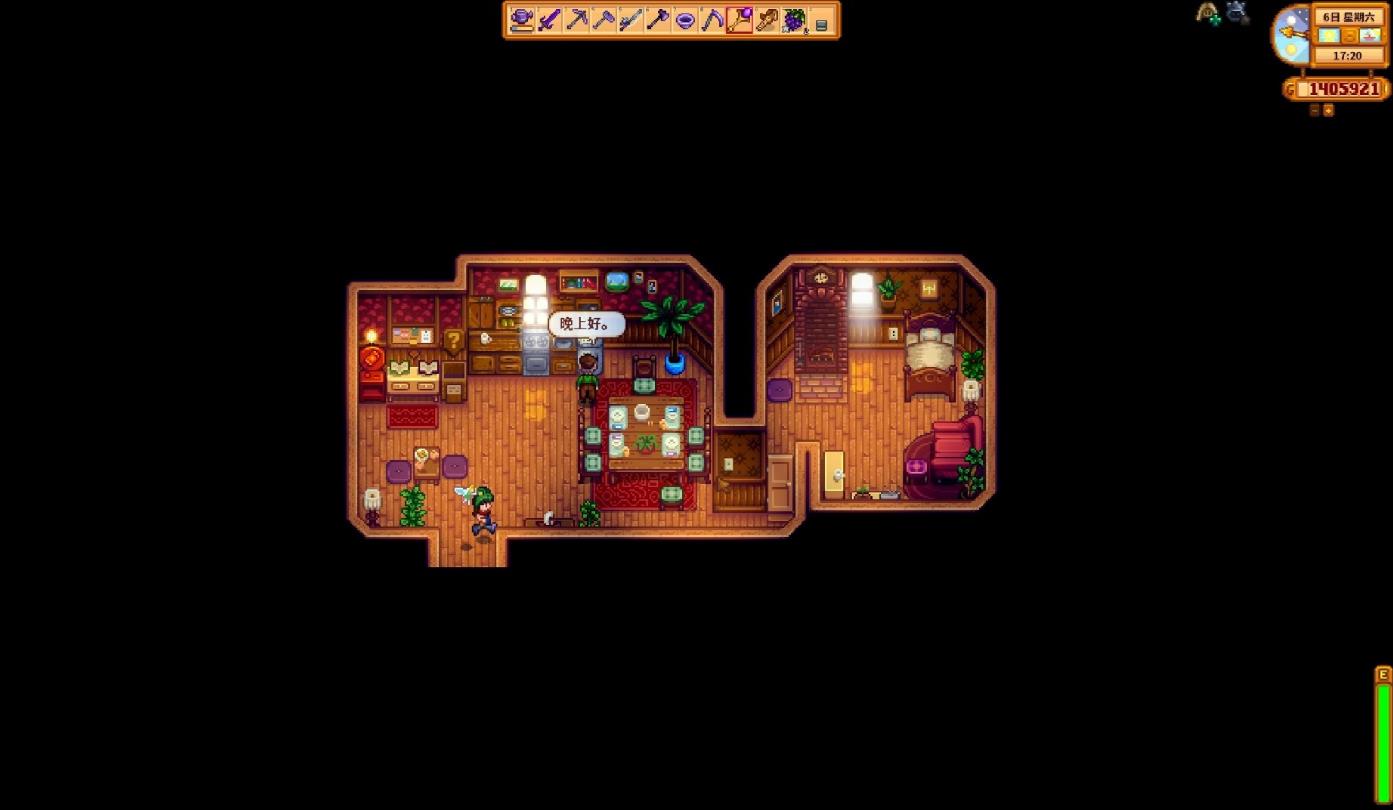Open the journal icon on date panel

(x=1349, y=36)
